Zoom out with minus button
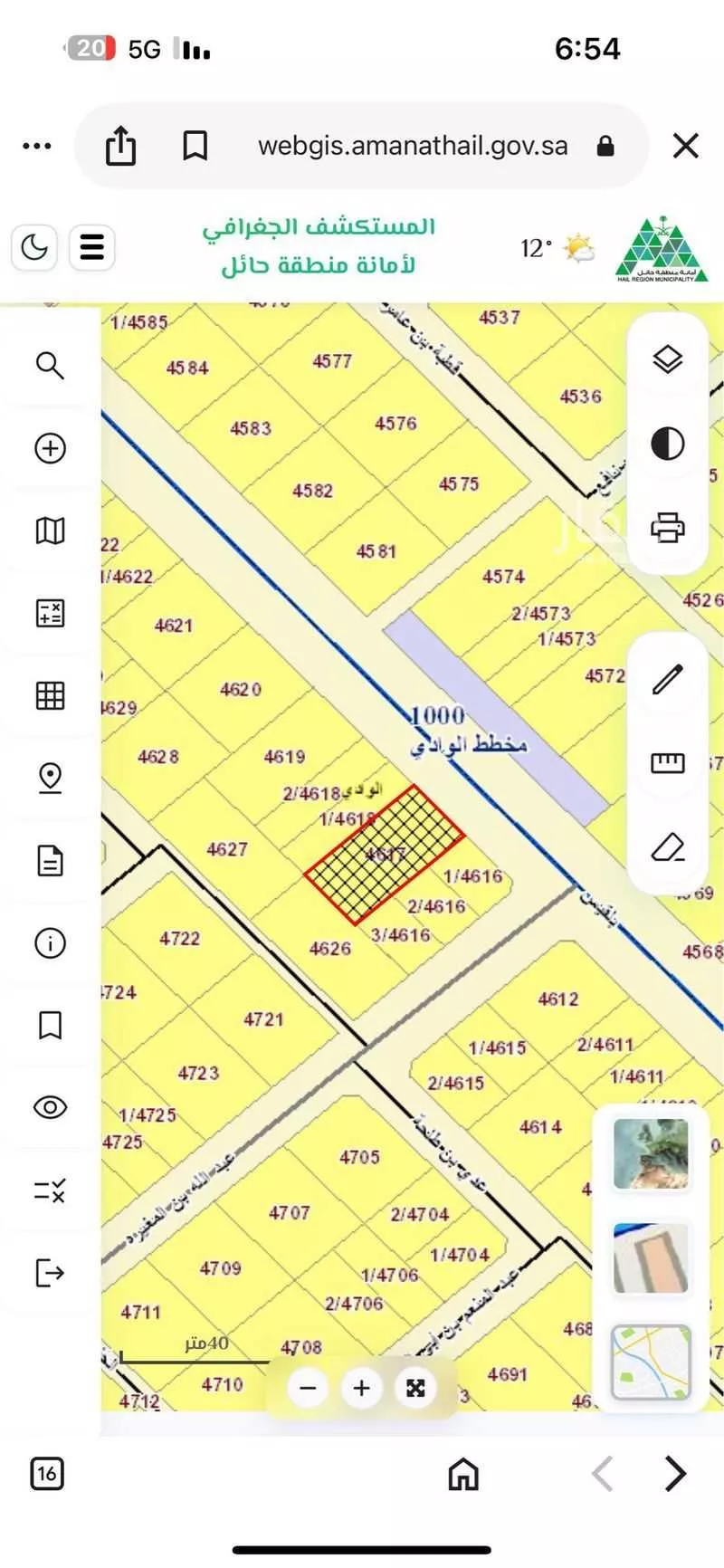724x1568 pixels. coord(308,1388)
